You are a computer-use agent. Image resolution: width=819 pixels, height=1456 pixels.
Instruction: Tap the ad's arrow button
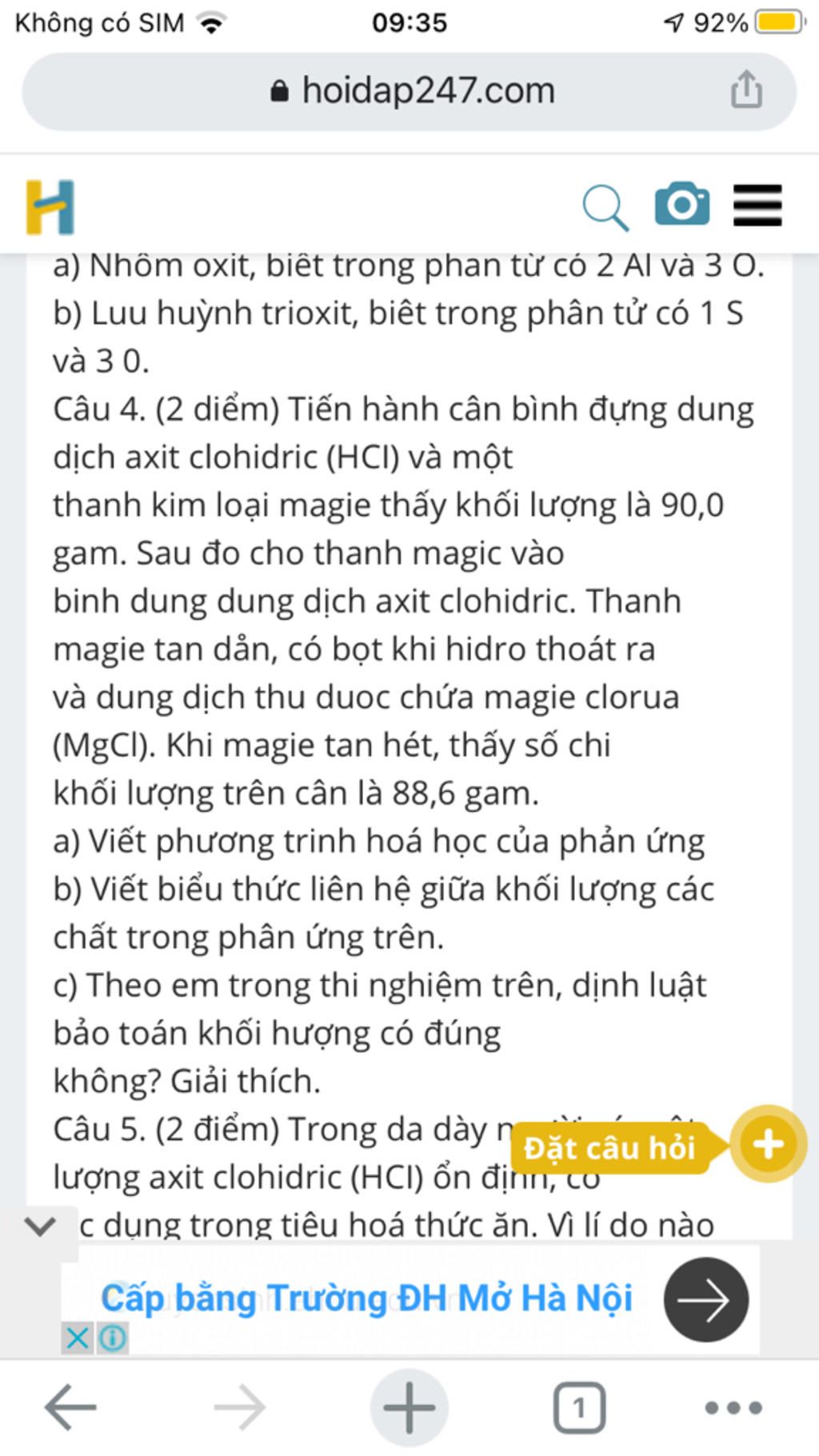[x=705, y=1299]
